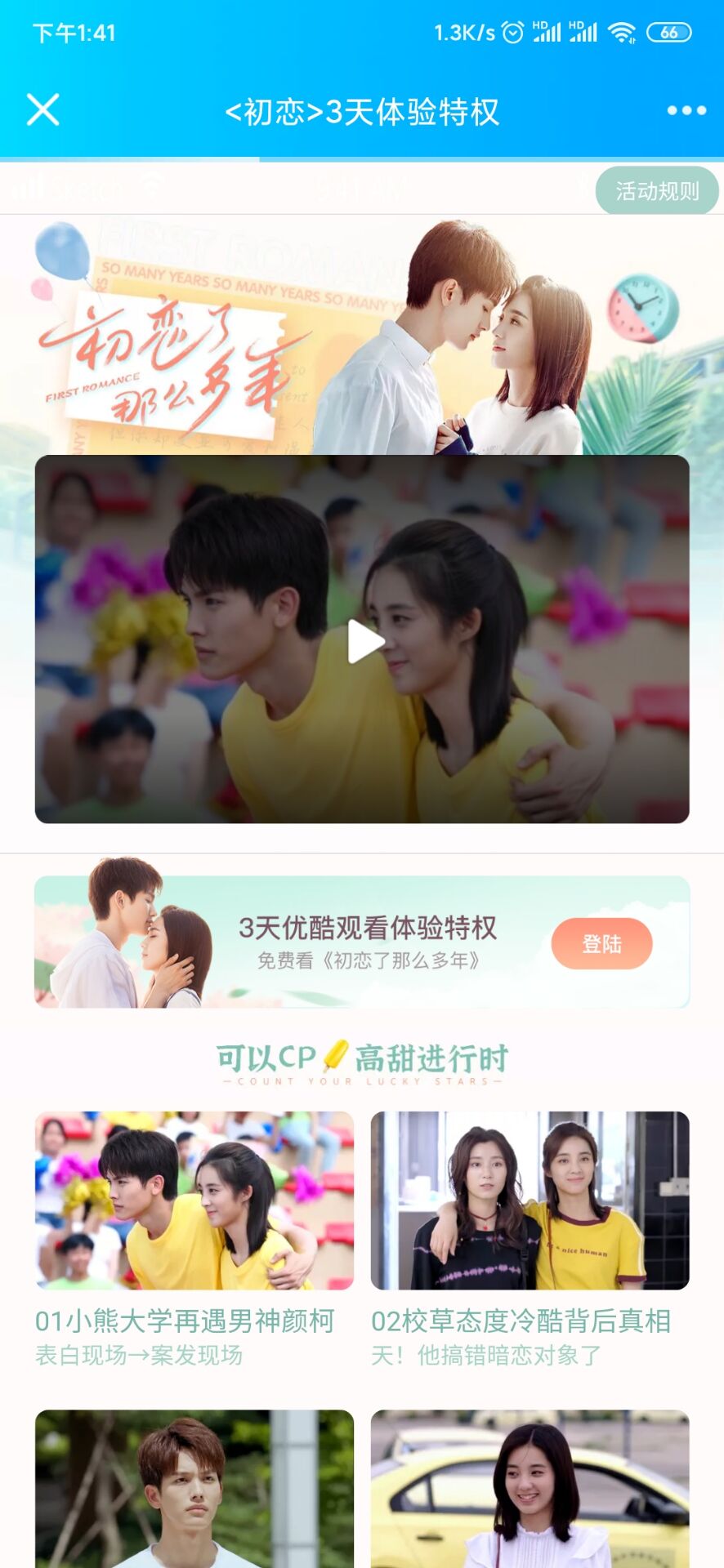724x1568 pixels.
Task: Close the 初恋 3天体验特权 page
Action: click(43, 109)
